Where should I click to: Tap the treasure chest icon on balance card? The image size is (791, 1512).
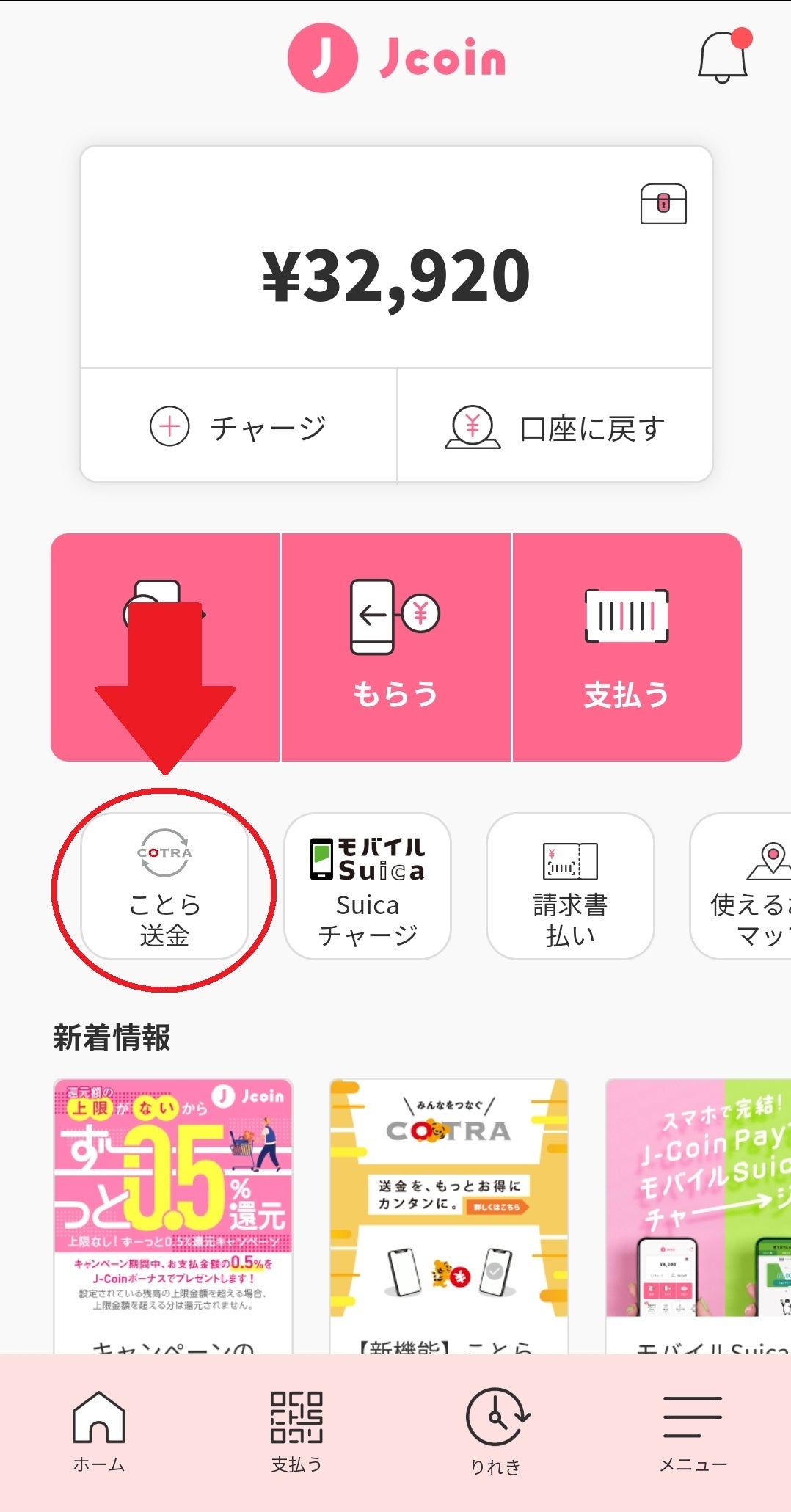click(x=663, y=204)
